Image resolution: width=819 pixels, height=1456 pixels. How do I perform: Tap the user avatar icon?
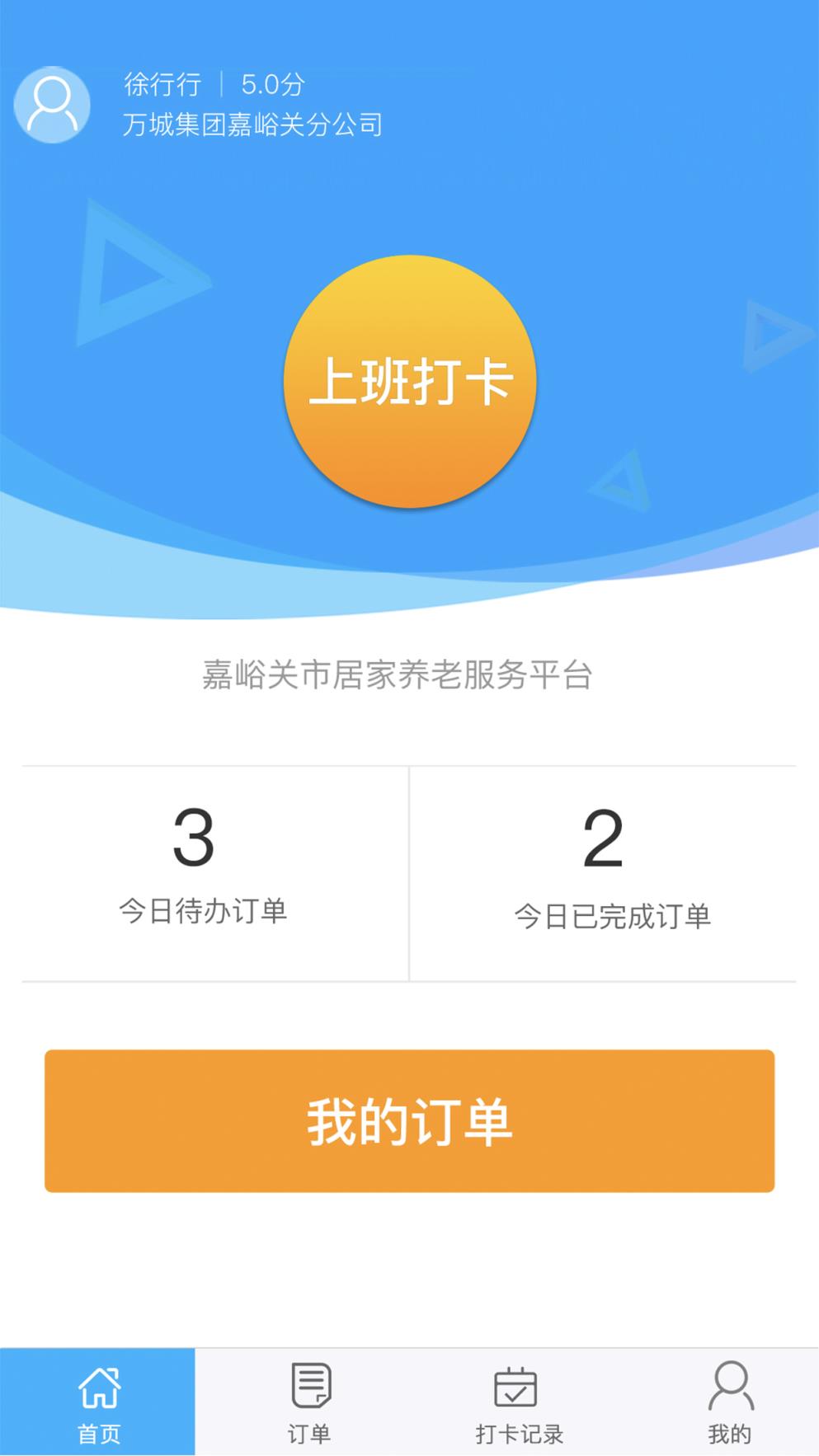click(x=51, y=104)
